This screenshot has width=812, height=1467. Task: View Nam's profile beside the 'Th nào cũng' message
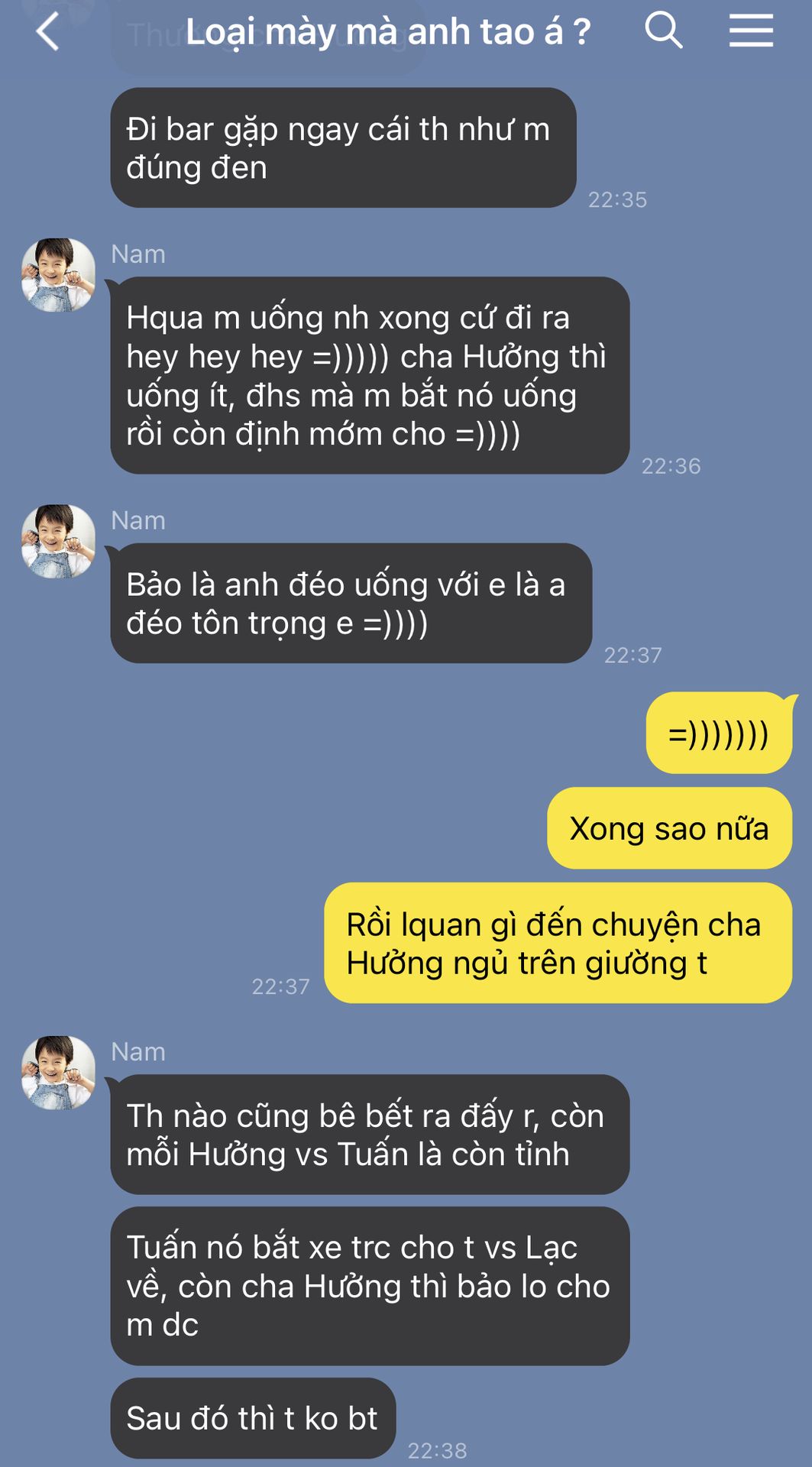tap(58, 1073)
